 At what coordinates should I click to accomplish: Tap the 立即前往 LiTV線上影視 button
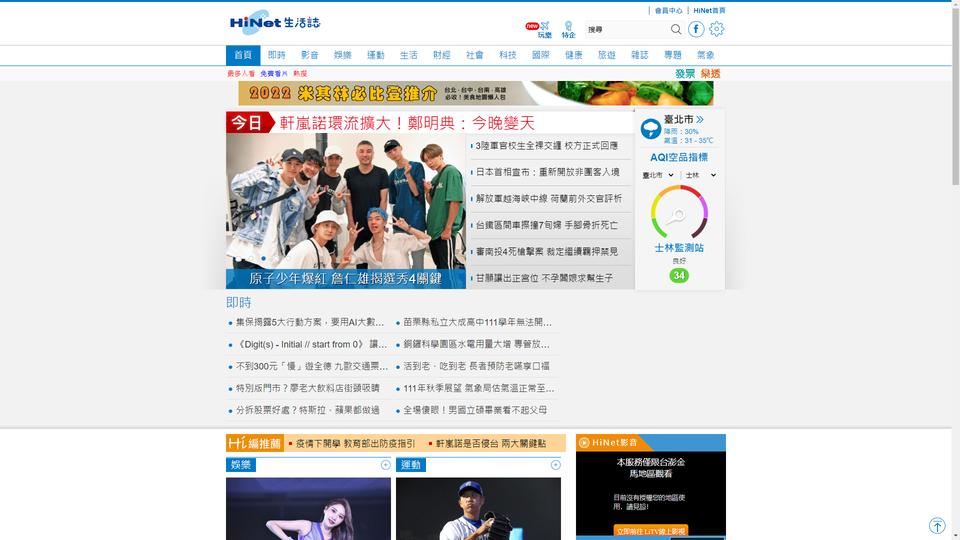(650, 532)
